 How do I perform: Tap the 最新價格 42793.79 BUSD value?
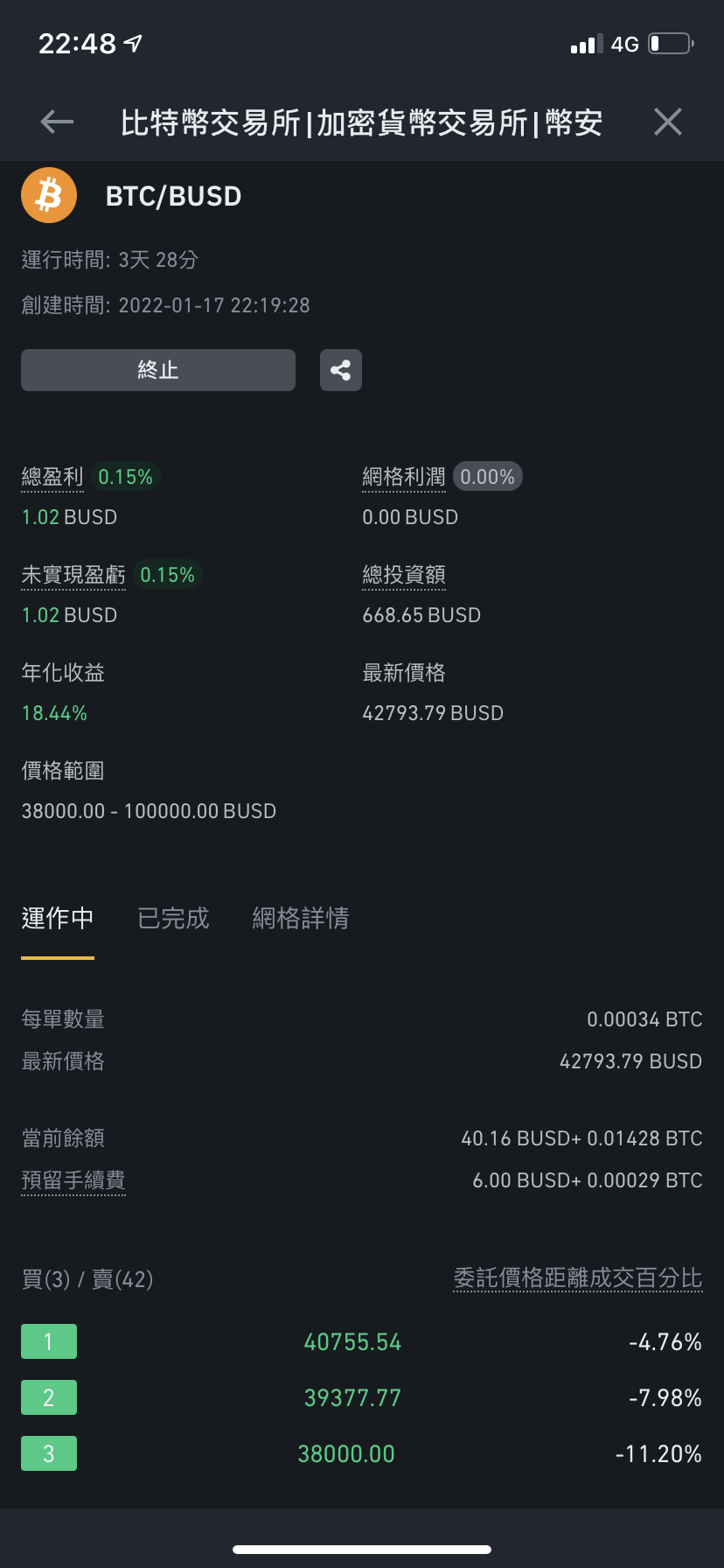[x=433, y=712]
